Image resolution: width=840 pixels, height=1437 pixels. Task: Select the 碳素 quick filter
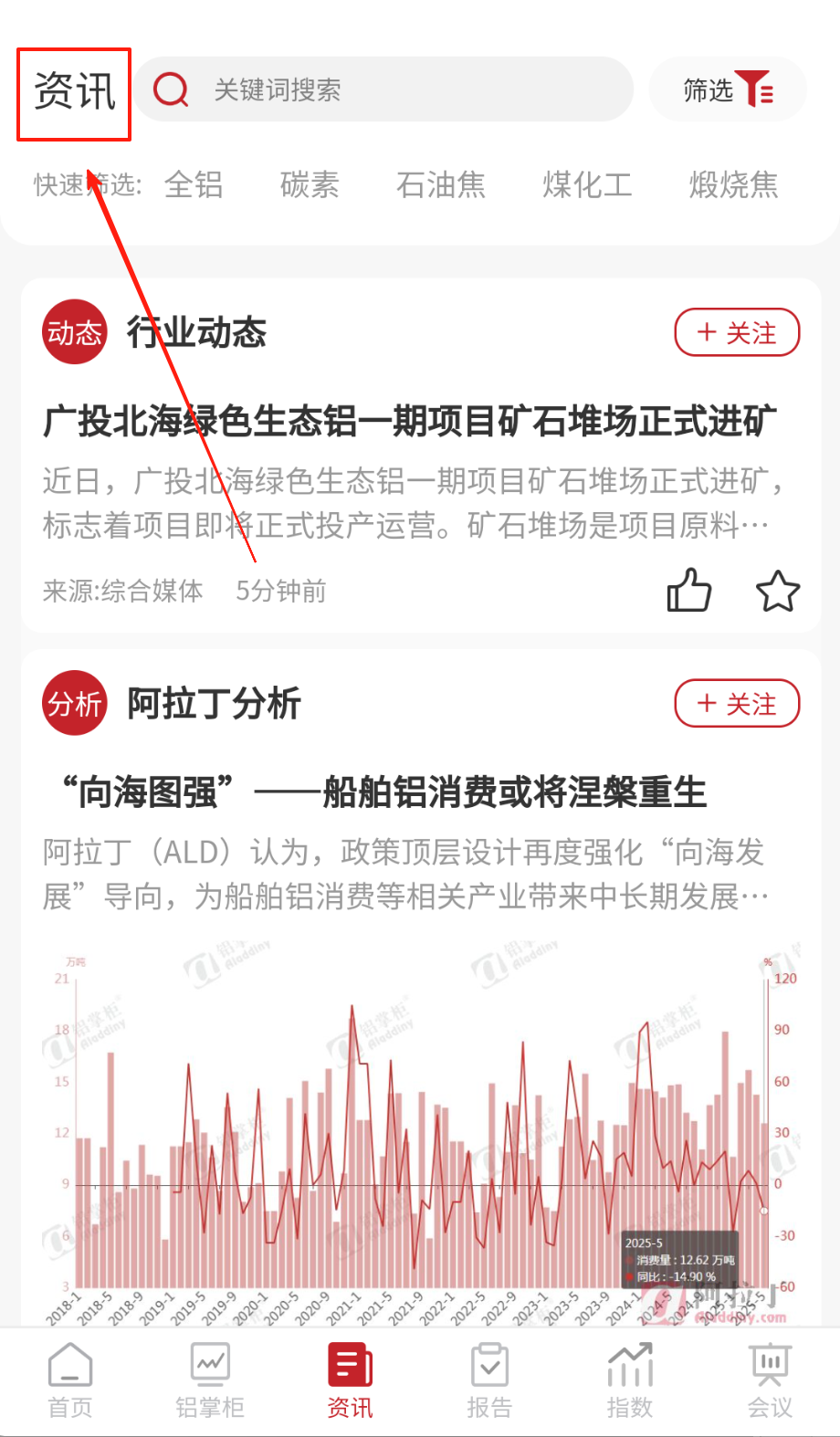coord(310,184)
